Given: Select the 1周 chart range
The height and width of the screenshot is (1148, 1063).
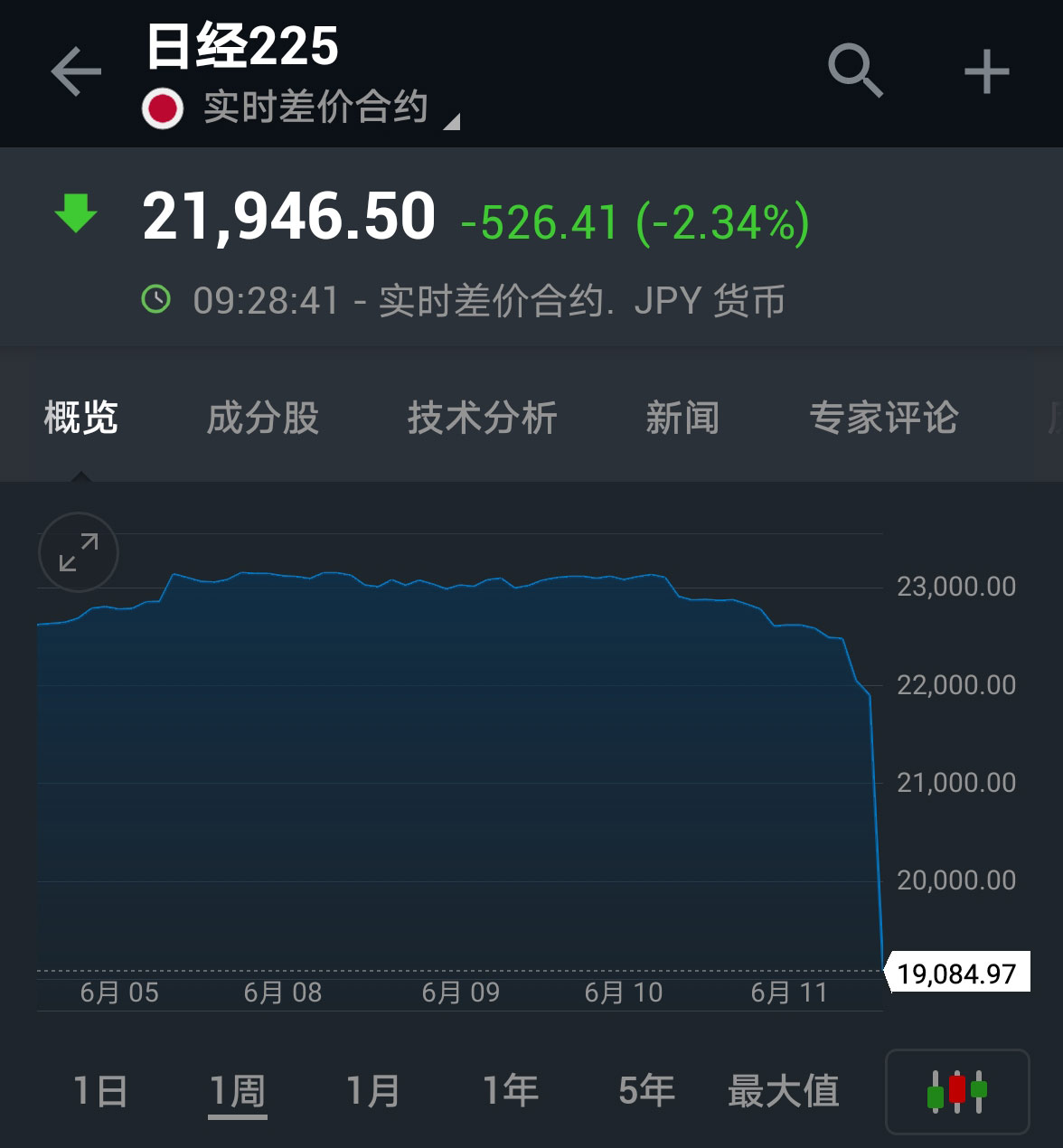Looking at the screenshot, I should pyautogui.click(x=237, y=1091).
